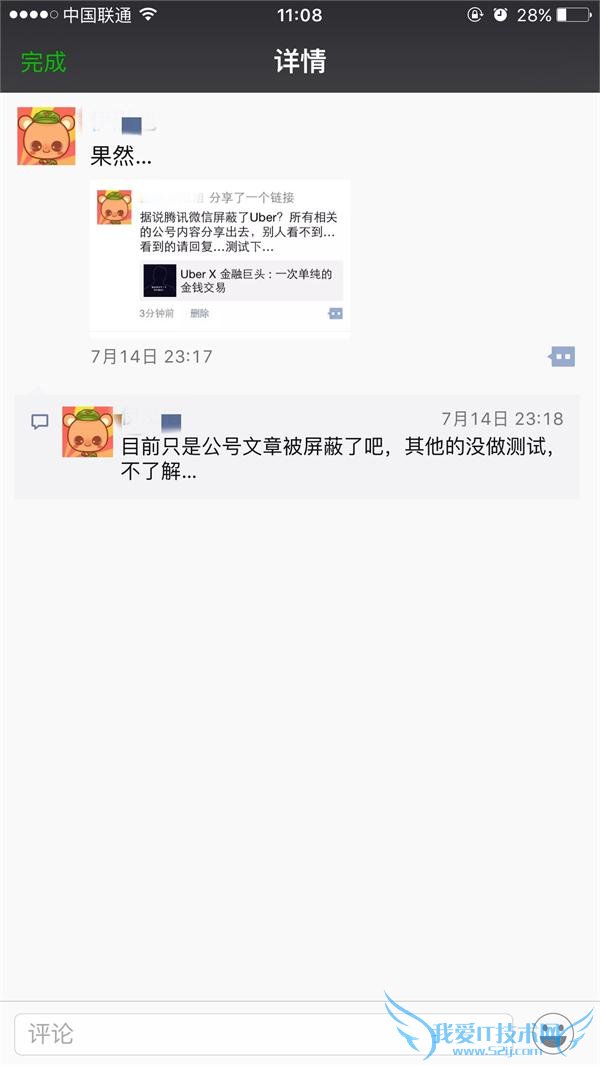Open the comment/like menu beside 7月14日 23:17
Image resolution: width=600 pixels, height=1066 pixels.
tap(562, 356)
